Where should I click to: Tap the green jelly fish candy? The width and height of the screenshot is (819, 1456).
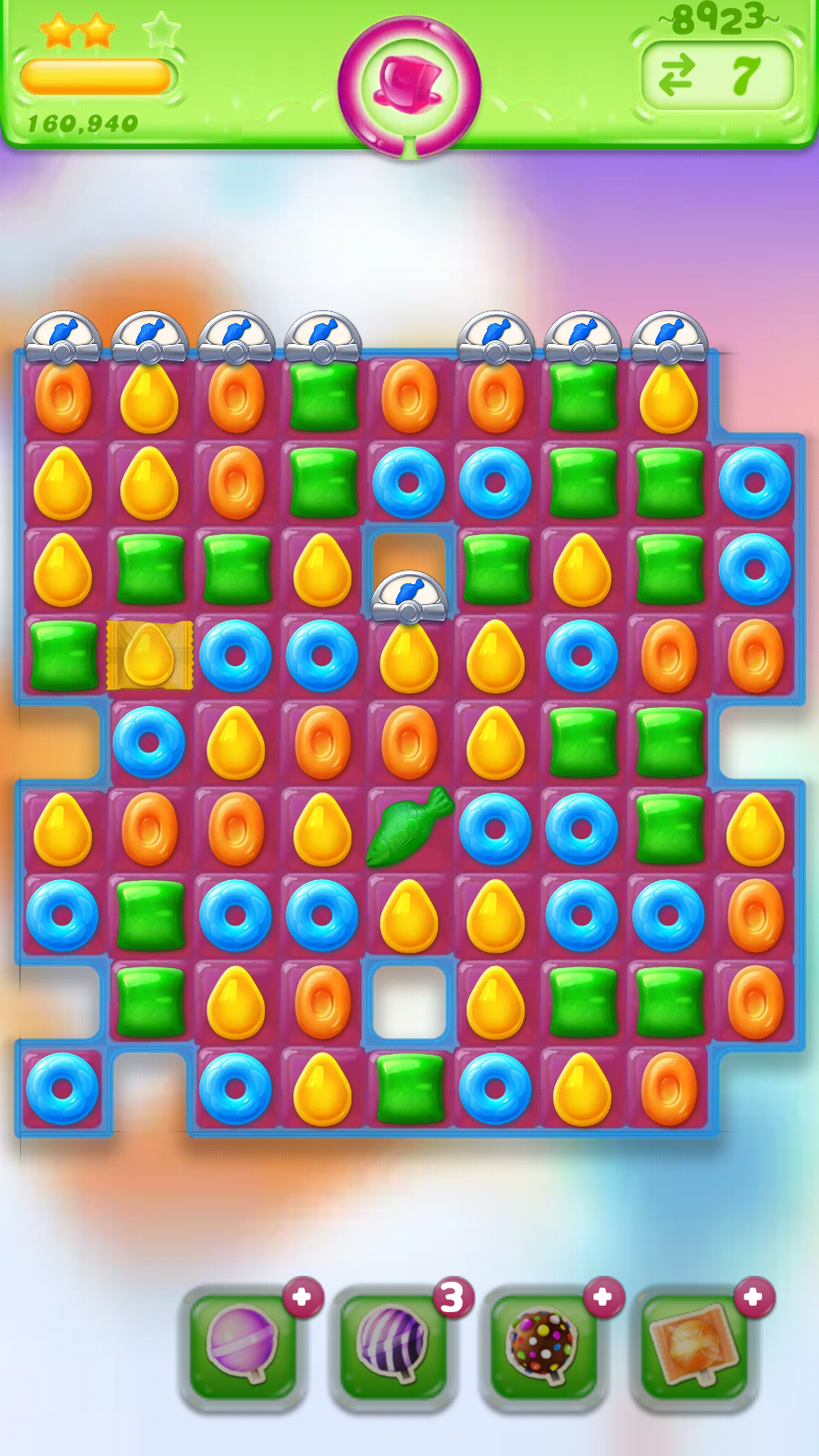point(409,827)
